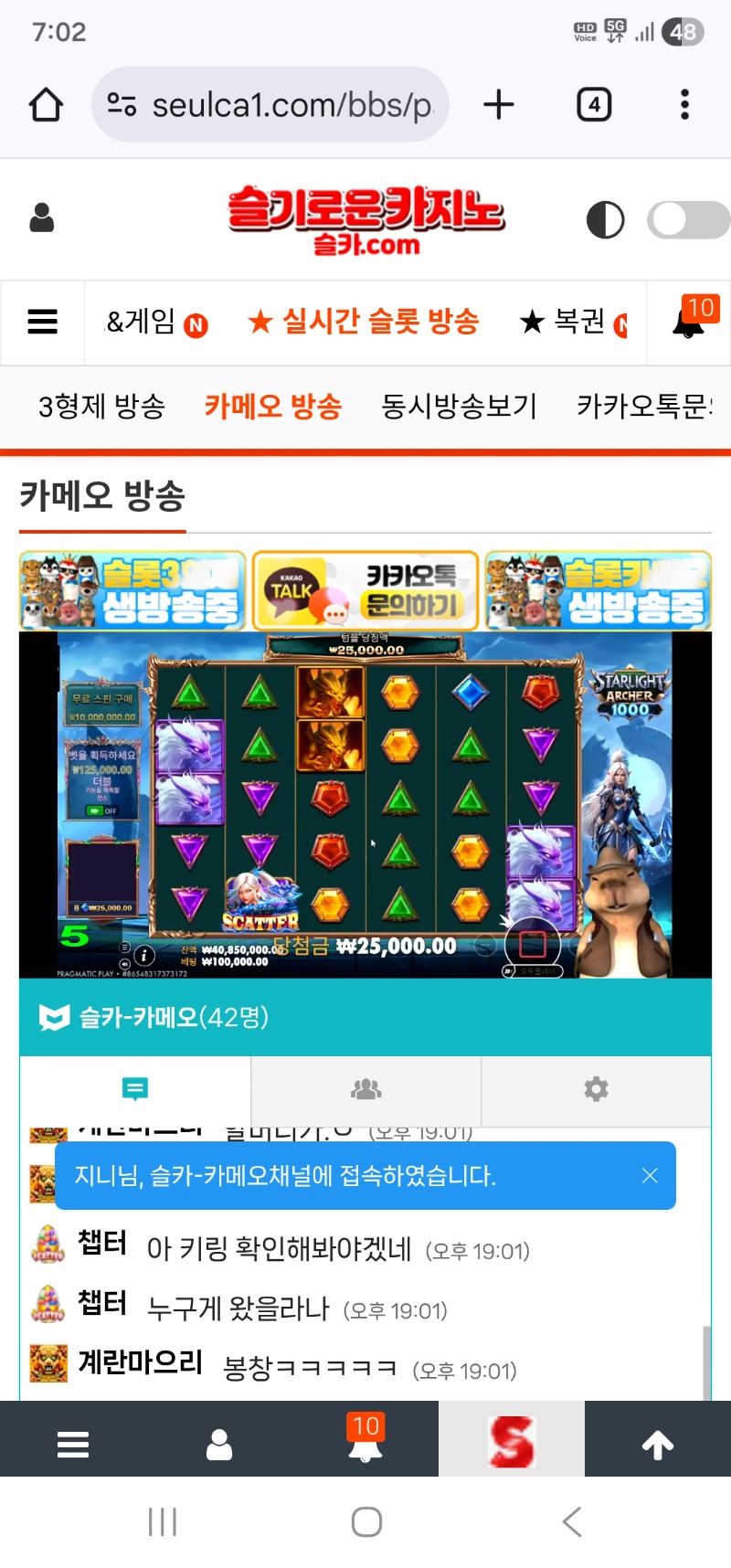Dismiss the channel joined notification
The width and height of the screenshot is (731, 1568).
[x=650, y=1176]
